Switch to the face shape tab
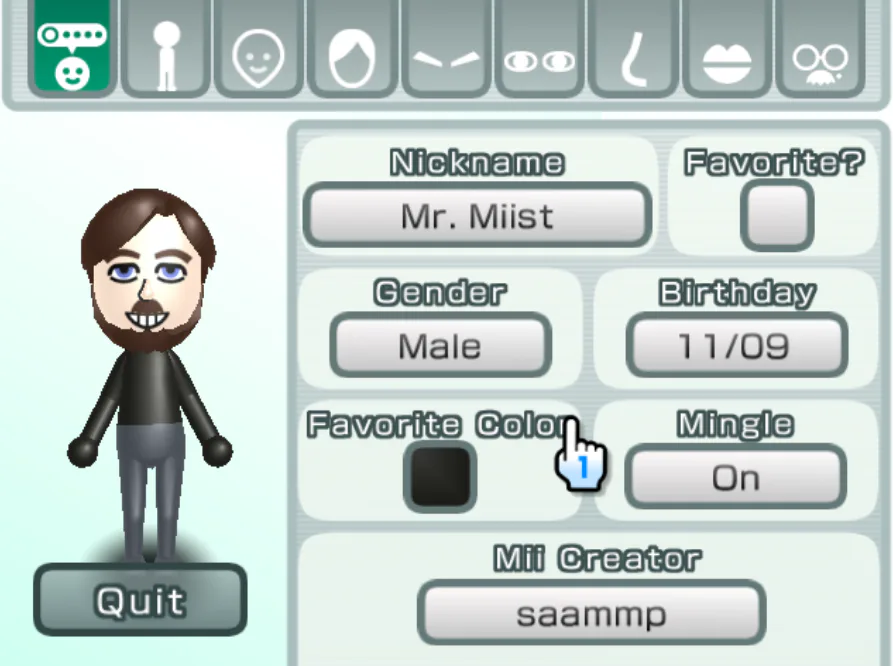893x666 pixels. 259,47
